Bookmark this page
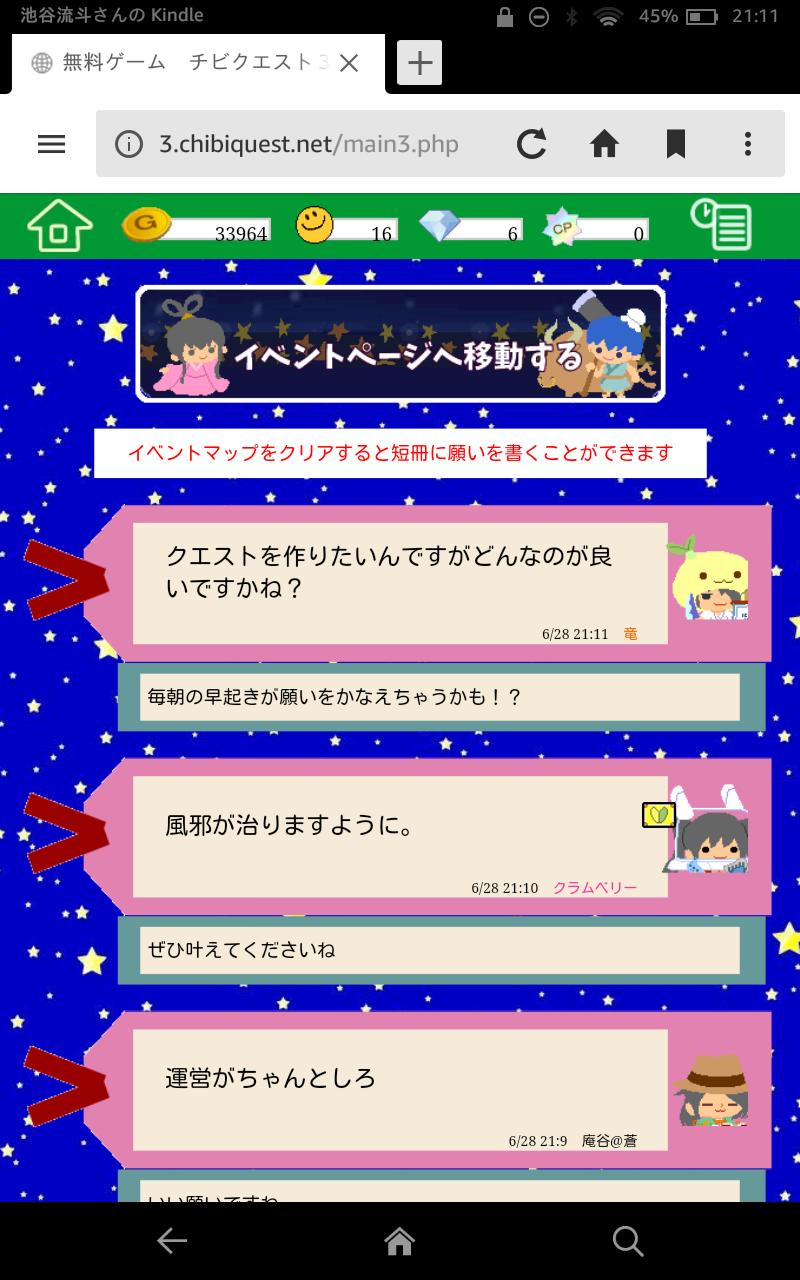The height and width of the screenshot is (1280, 800). tap(676, 144)
